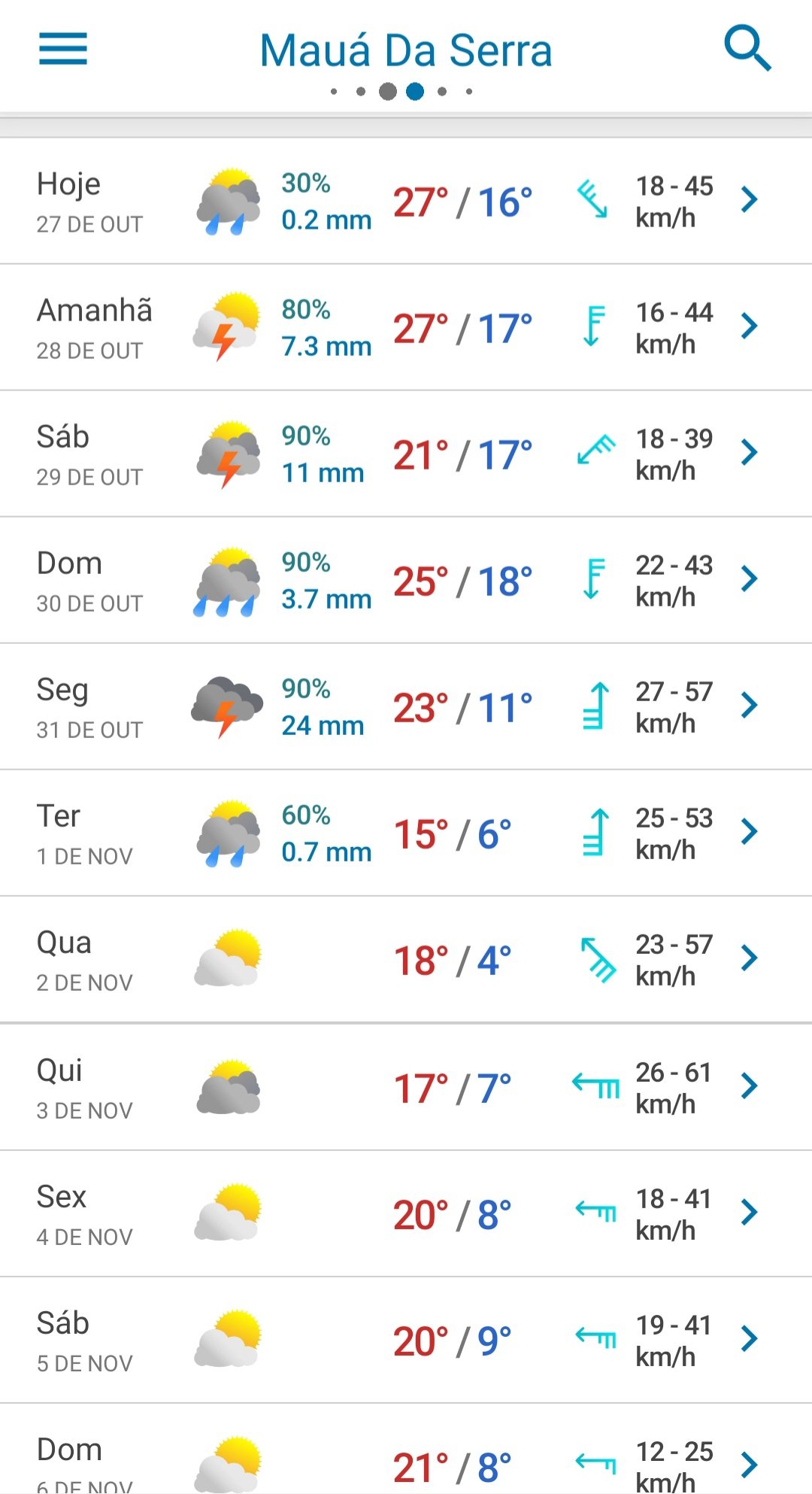
Task: Open the location search
Action: tap(747, 49)
